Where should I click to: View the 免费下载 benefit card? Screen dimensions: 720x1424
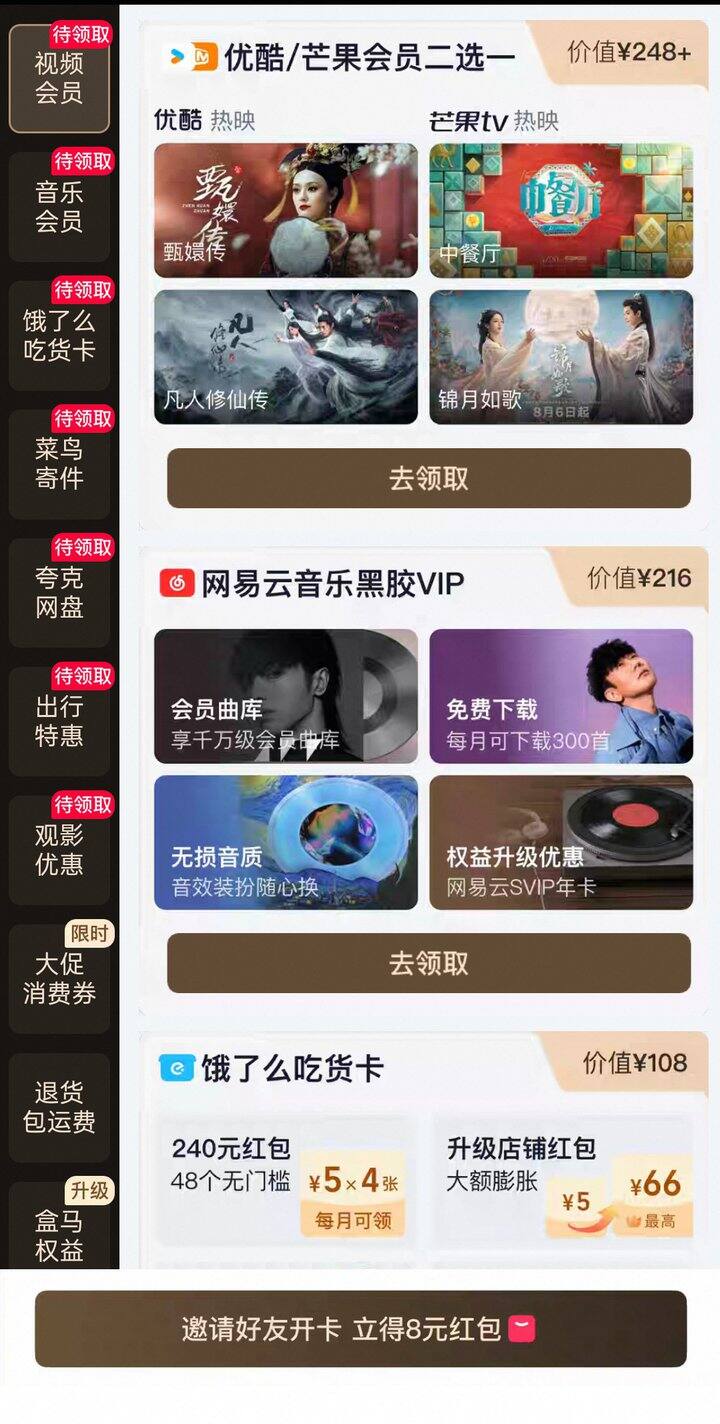[x=561, y=696]
